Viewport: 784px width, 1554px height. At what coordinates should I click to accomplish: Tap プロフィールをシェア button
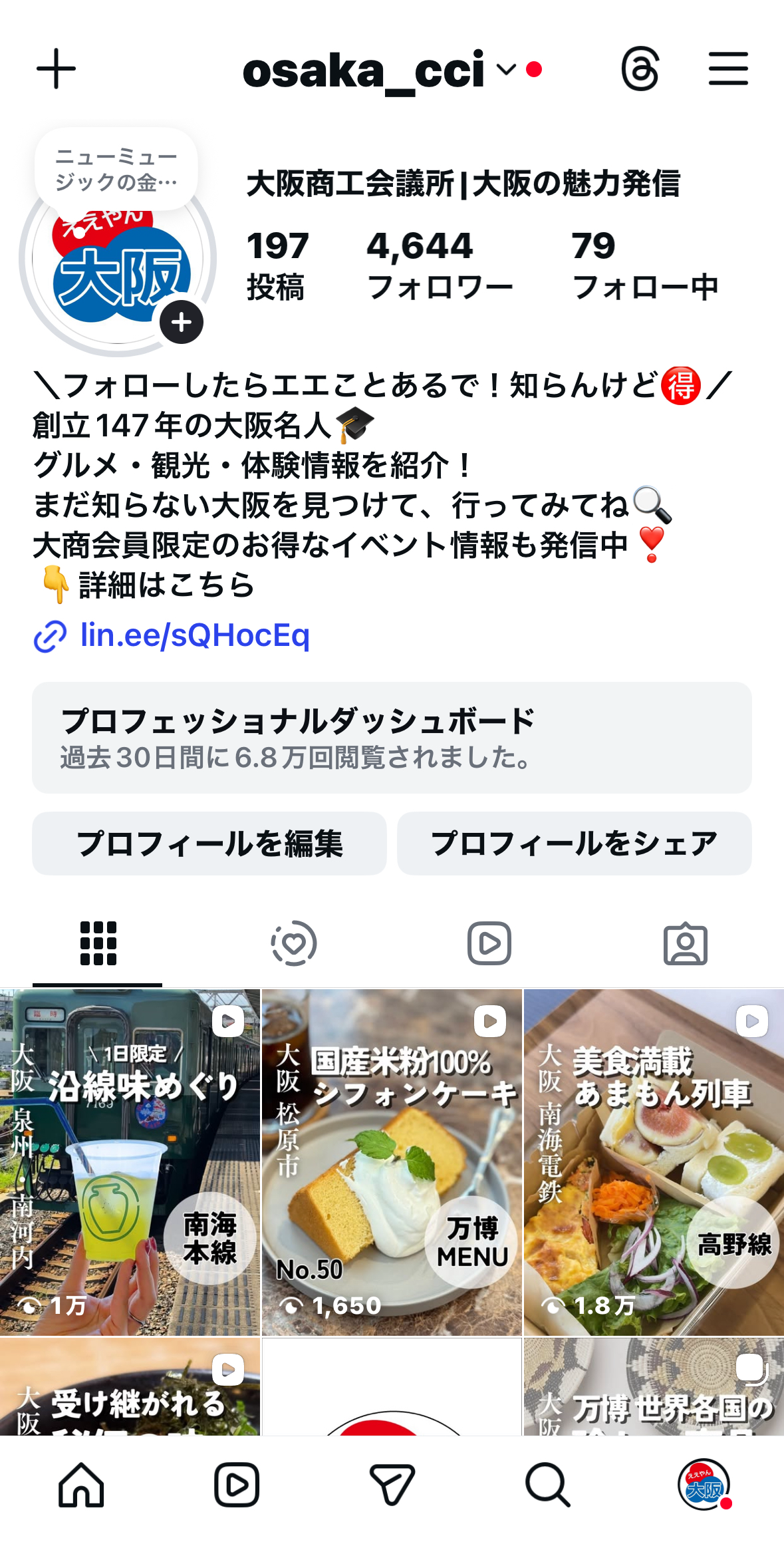point(574,844)
